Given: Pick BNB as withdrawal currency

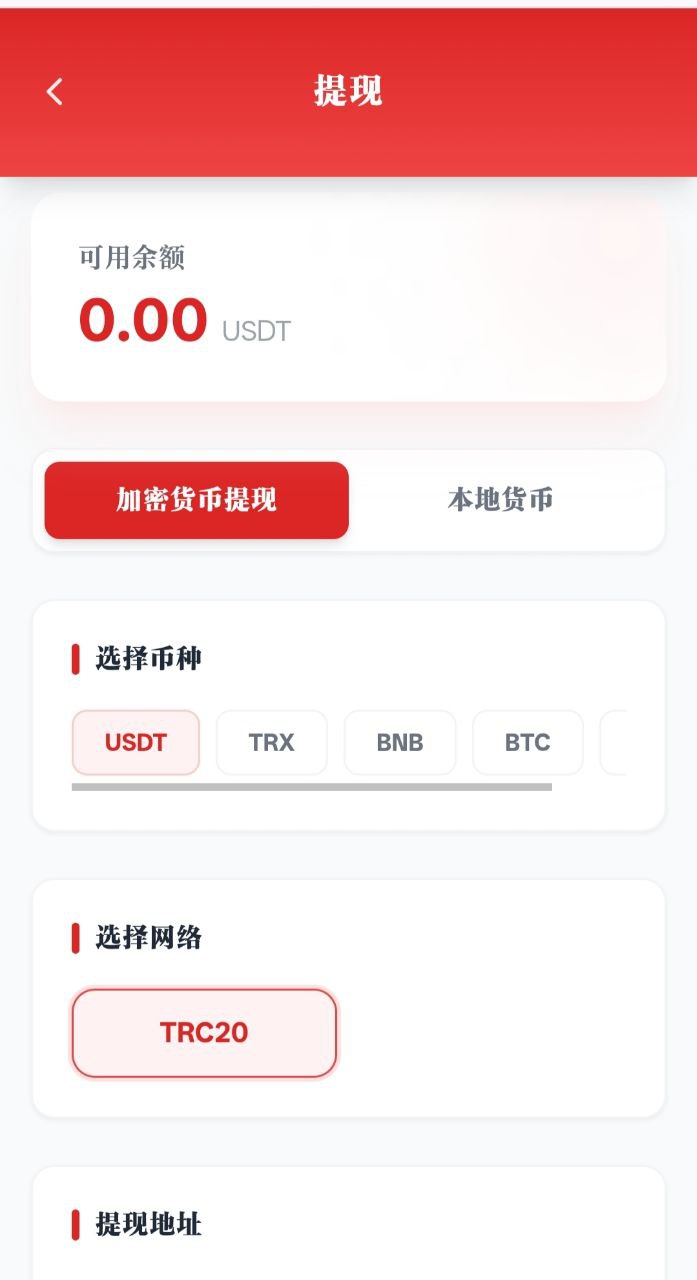Looking at the screenshot, I should click(400, 743).
